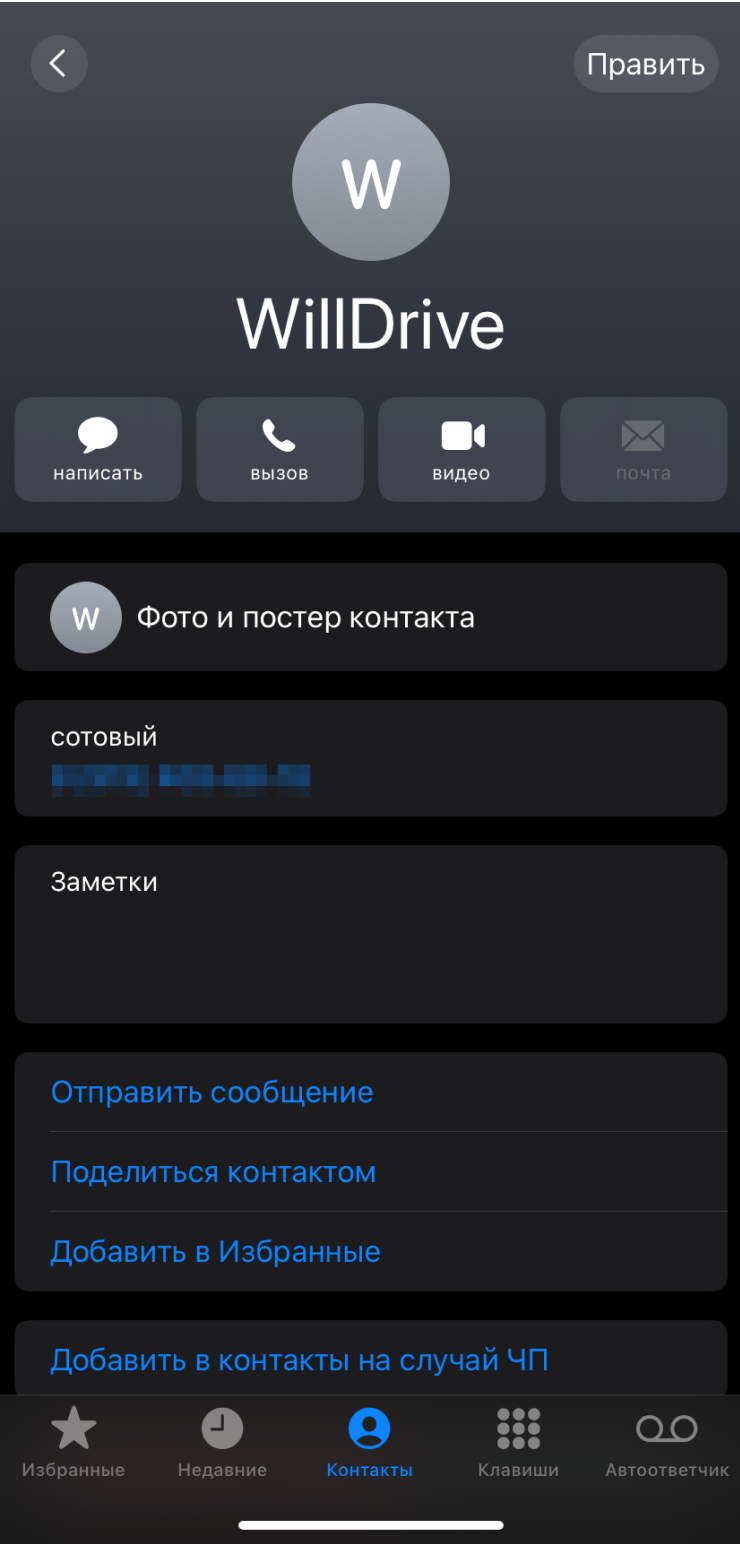740x1544 pixels.
Task: Select Добавить в Избранные
Action: tap(215, 1251)
